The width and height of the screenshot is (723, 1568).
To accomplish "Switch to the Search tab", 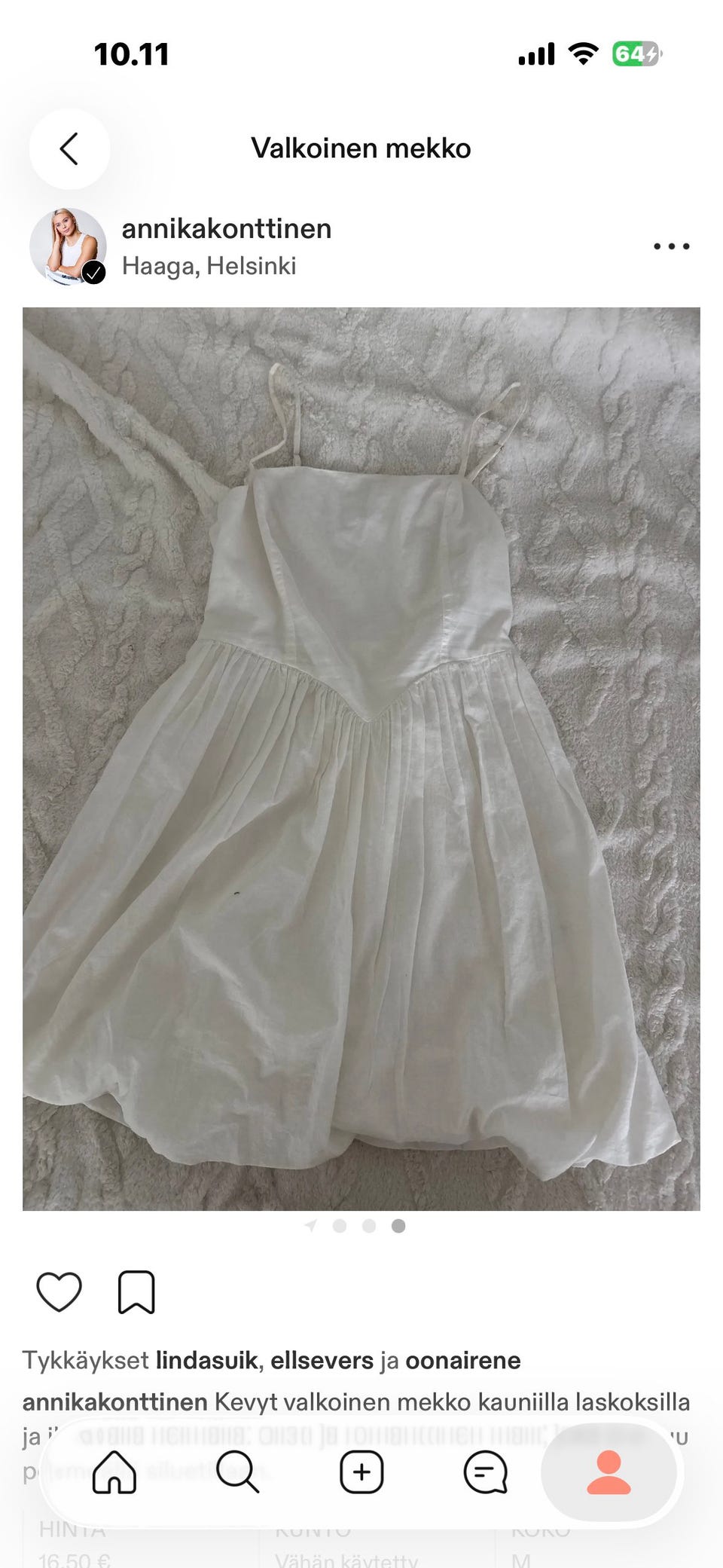I will point(238,1472).
